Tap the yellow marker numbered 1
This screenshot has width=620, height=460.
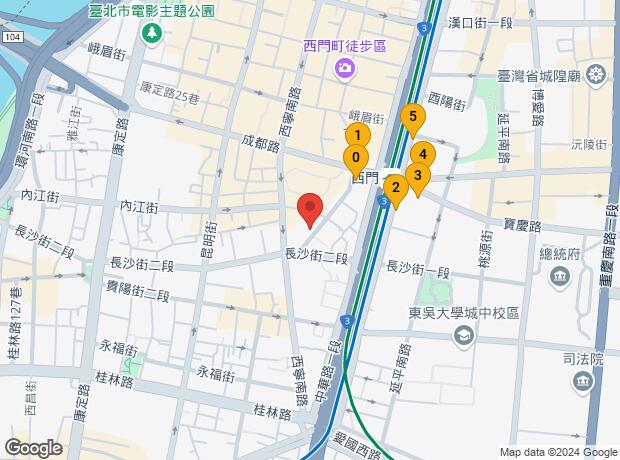coord(358,136)
